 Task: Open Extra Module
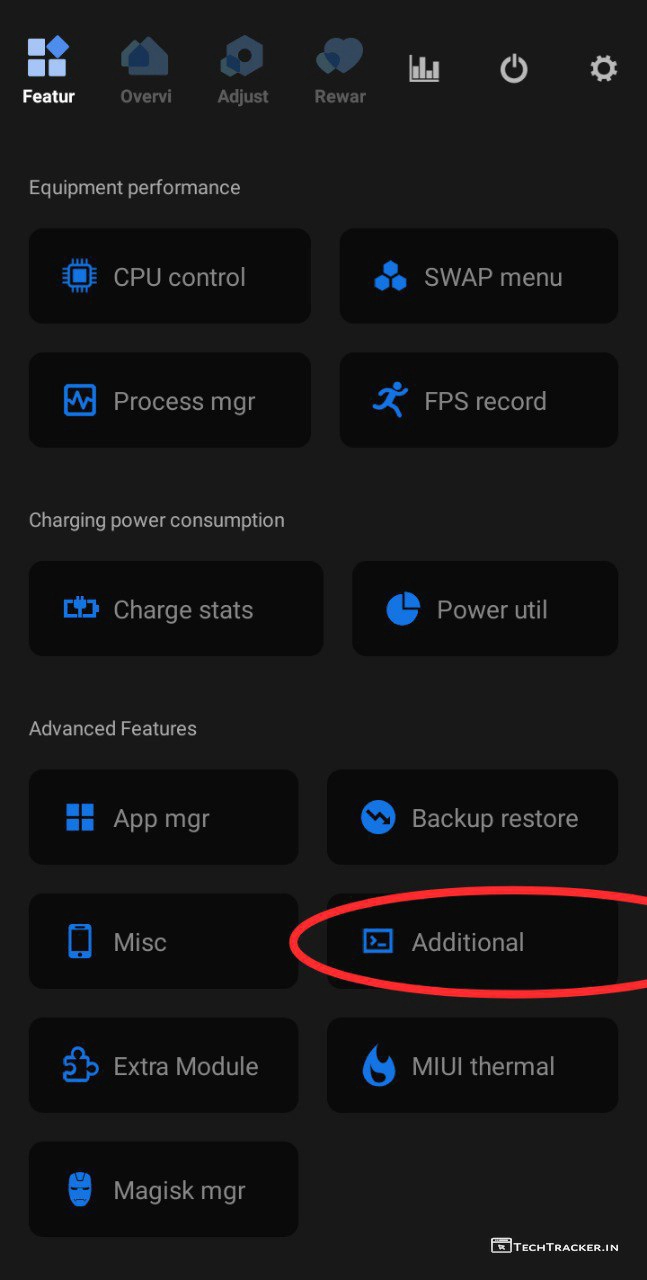coord(163,1066)
